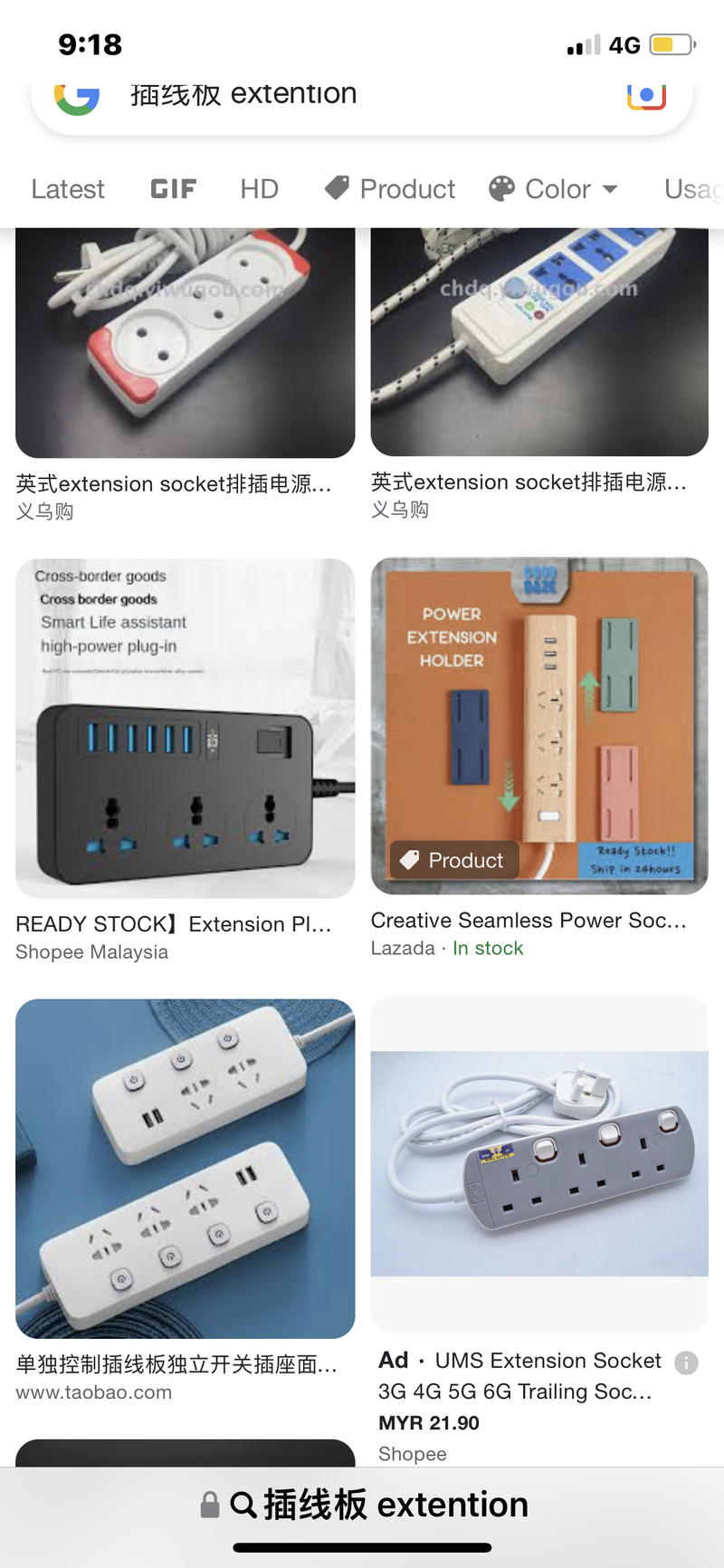
Task: Open the blue universal socket strip result
Action: [x=539, y=342]
